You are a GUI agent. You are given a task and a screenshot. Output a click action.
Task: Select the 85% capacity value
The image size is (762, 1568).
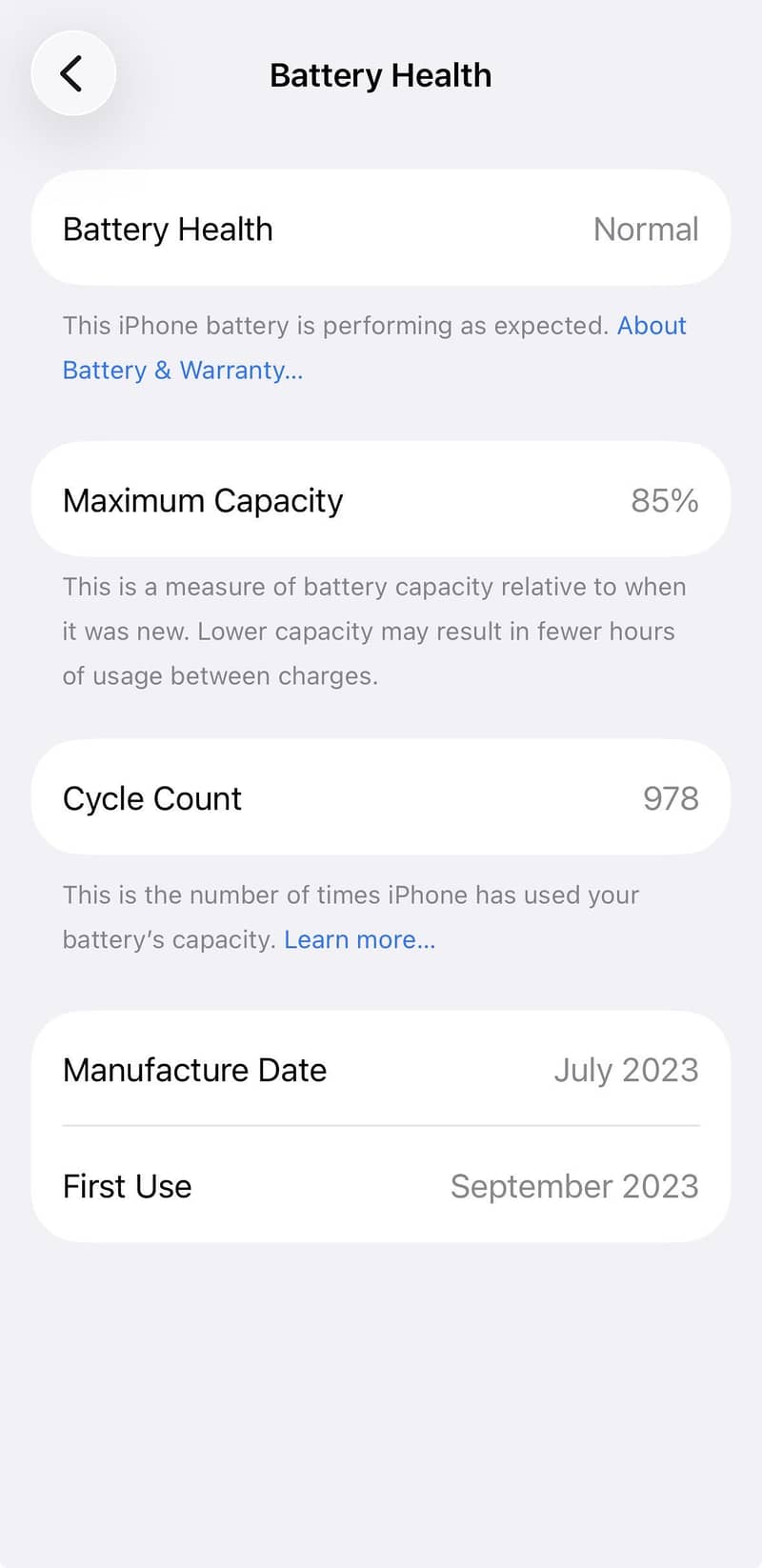point(664,500)
